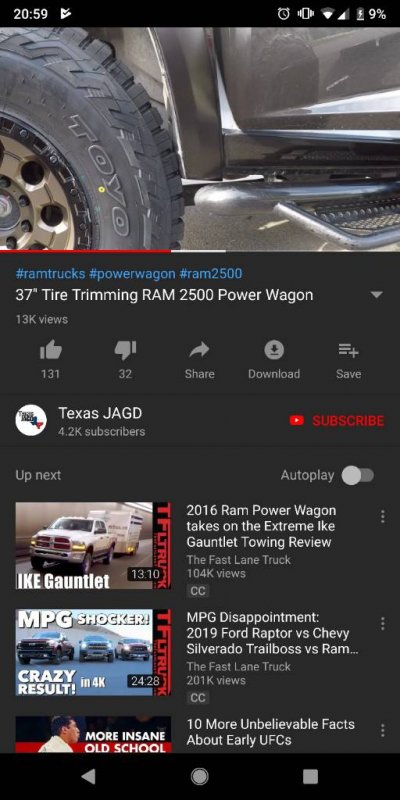Screen dimensions: 400x800
Task: Expand the video description arrow
Action: tap(377, 295)
